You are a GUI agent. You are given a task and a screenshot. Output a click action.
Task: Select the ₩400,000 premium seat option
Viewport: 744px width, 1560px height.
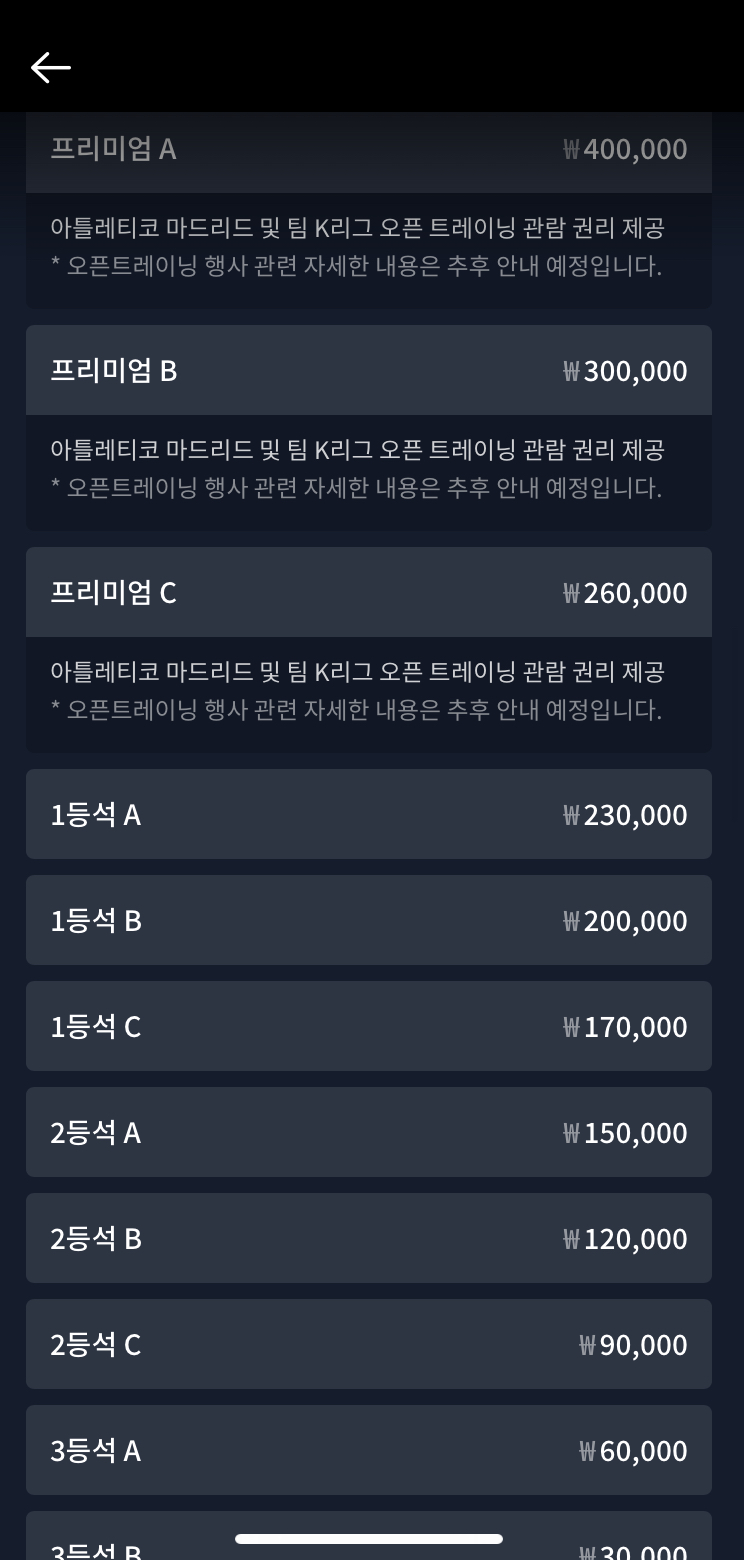click(625, 148)
